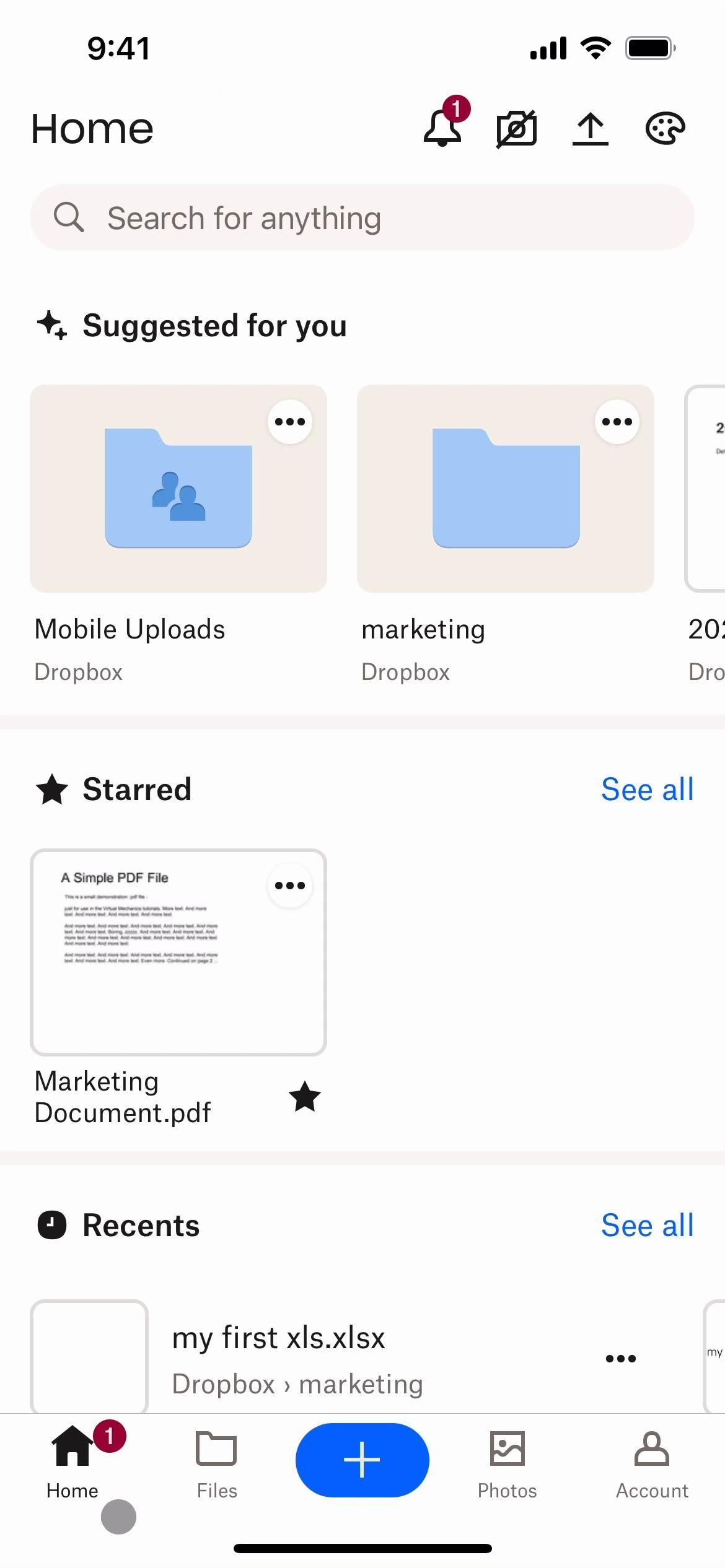Tap the blue plus button

coord(362,1460)
